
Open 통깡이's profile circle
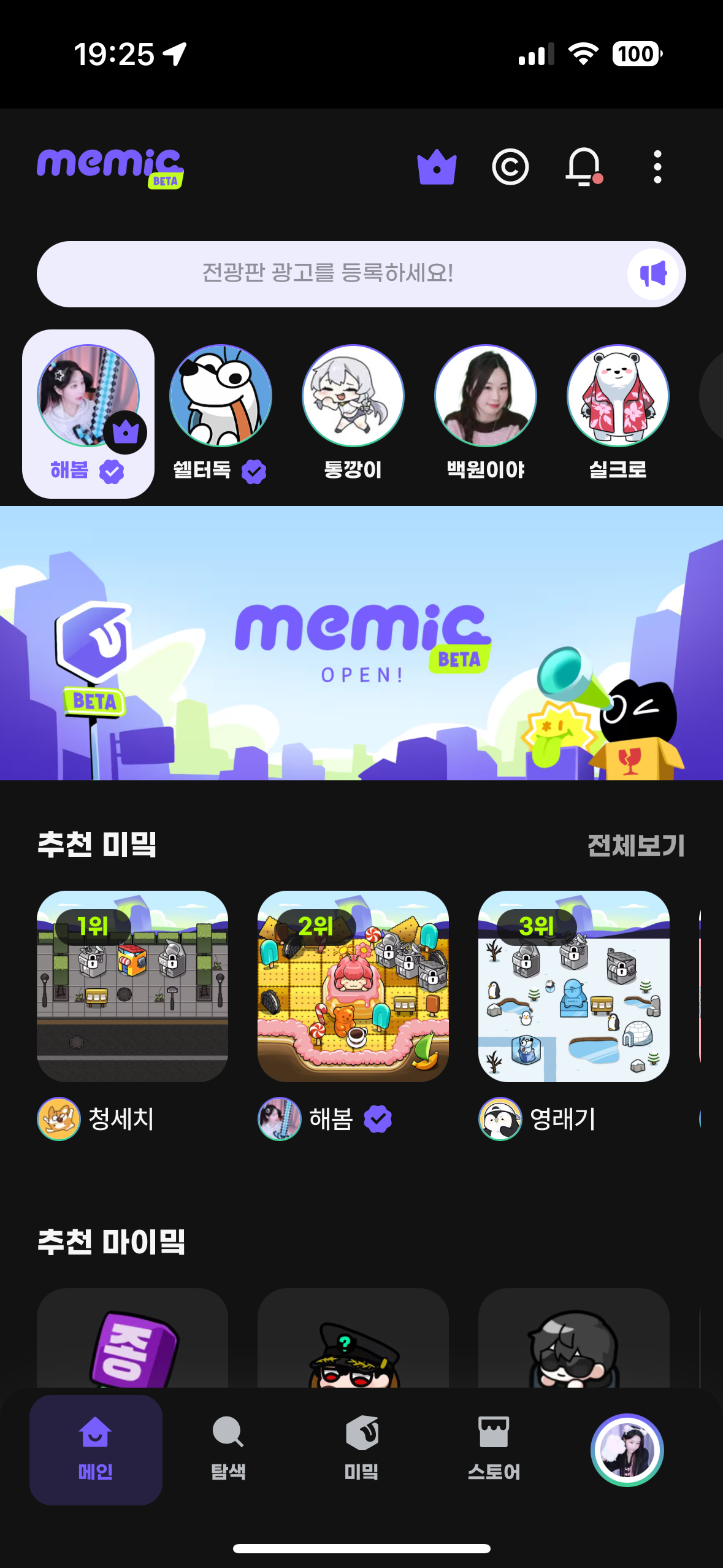point(353,396)
